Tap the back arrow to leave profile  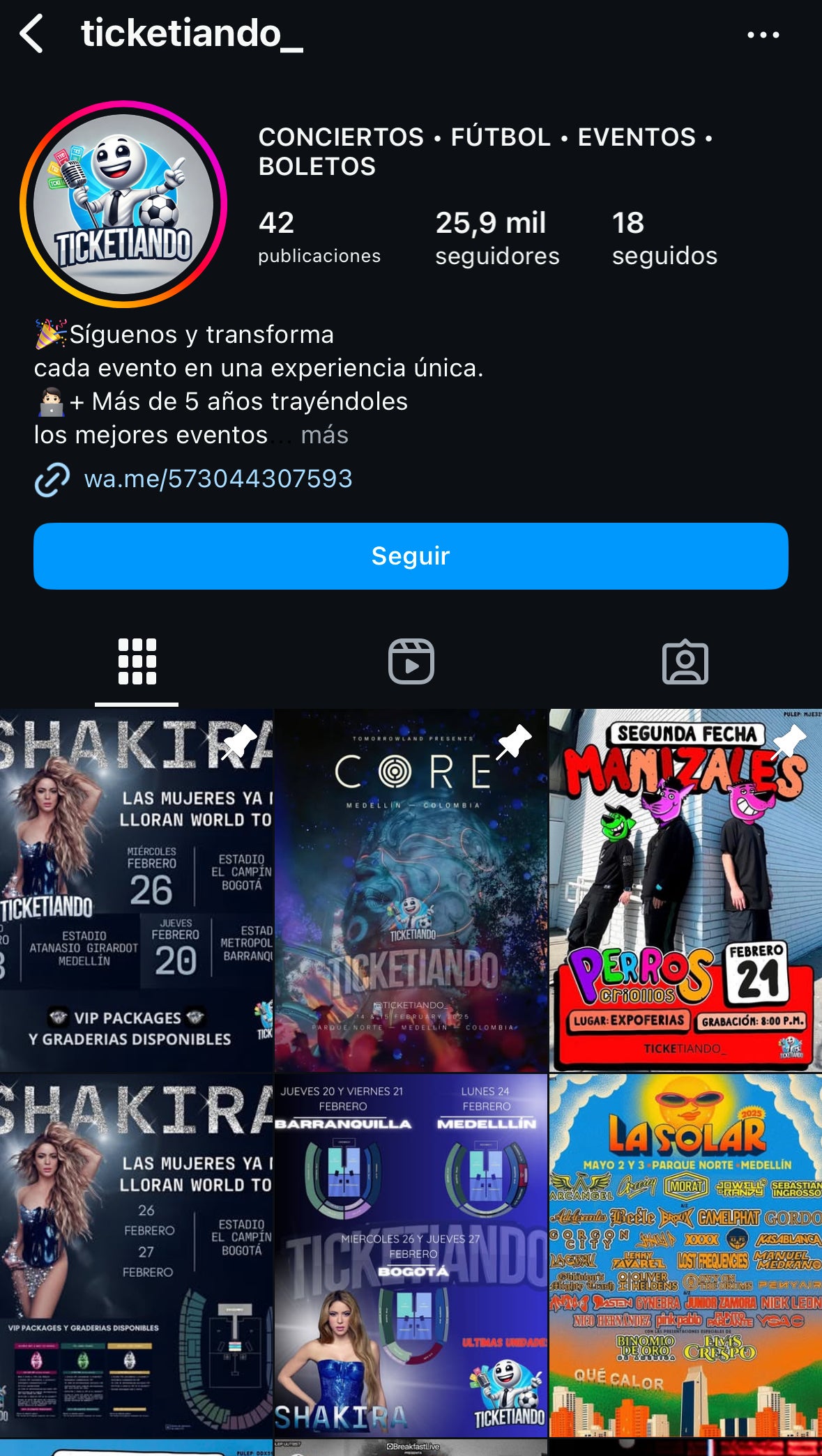[33, 33]
